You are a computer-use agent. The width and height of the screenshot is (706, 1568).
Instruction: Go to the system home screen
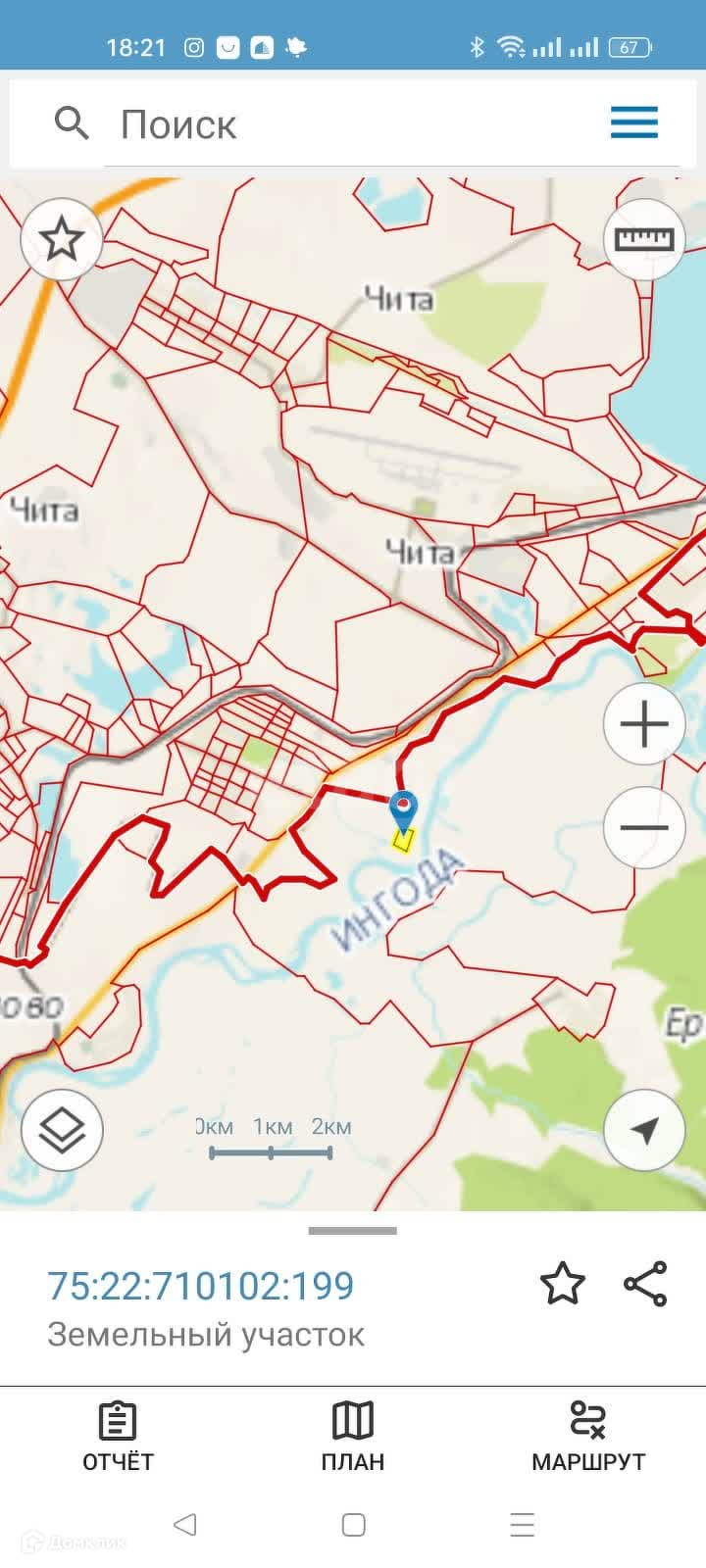(x=353, y=1525)
